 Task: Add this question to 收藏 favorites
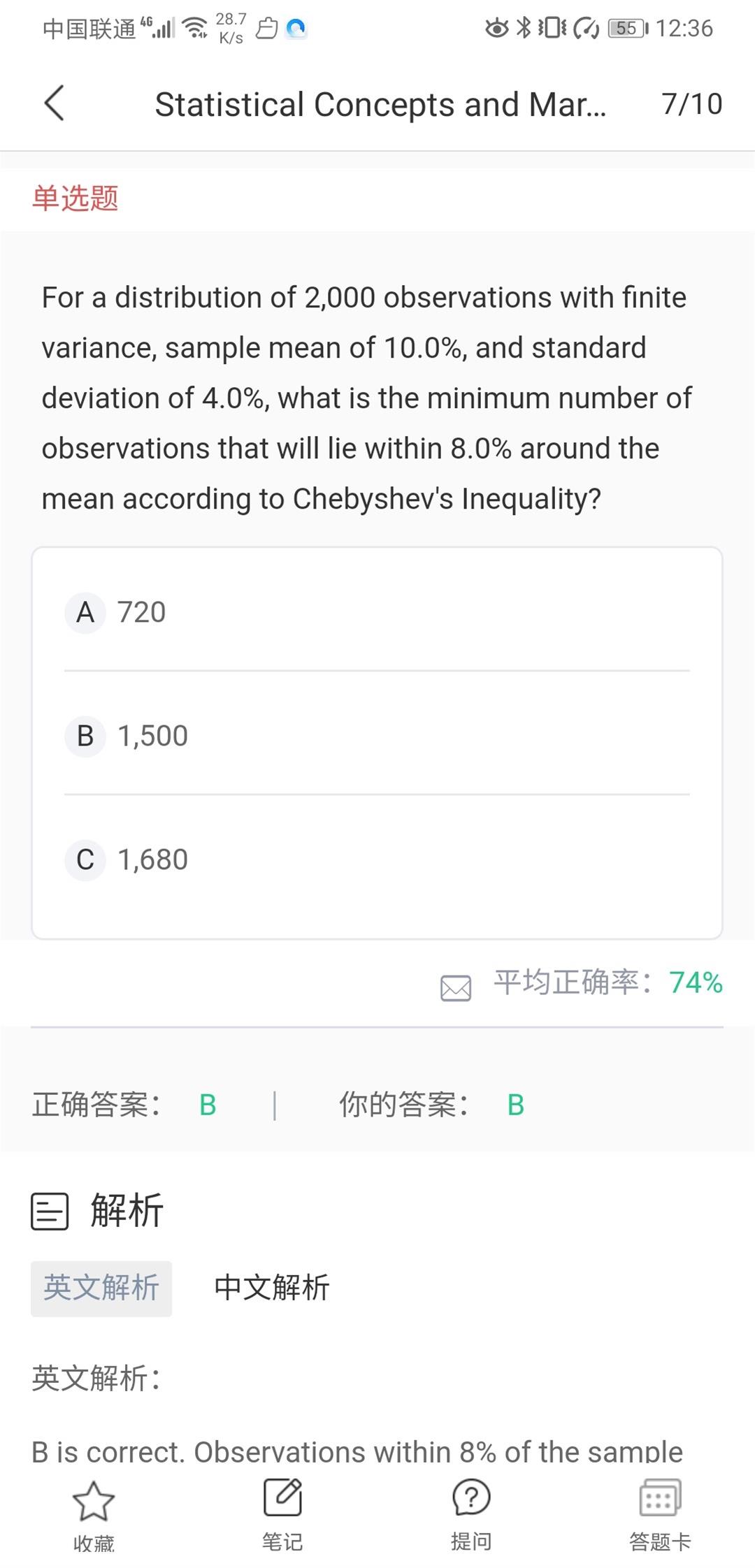[94, 1513]
